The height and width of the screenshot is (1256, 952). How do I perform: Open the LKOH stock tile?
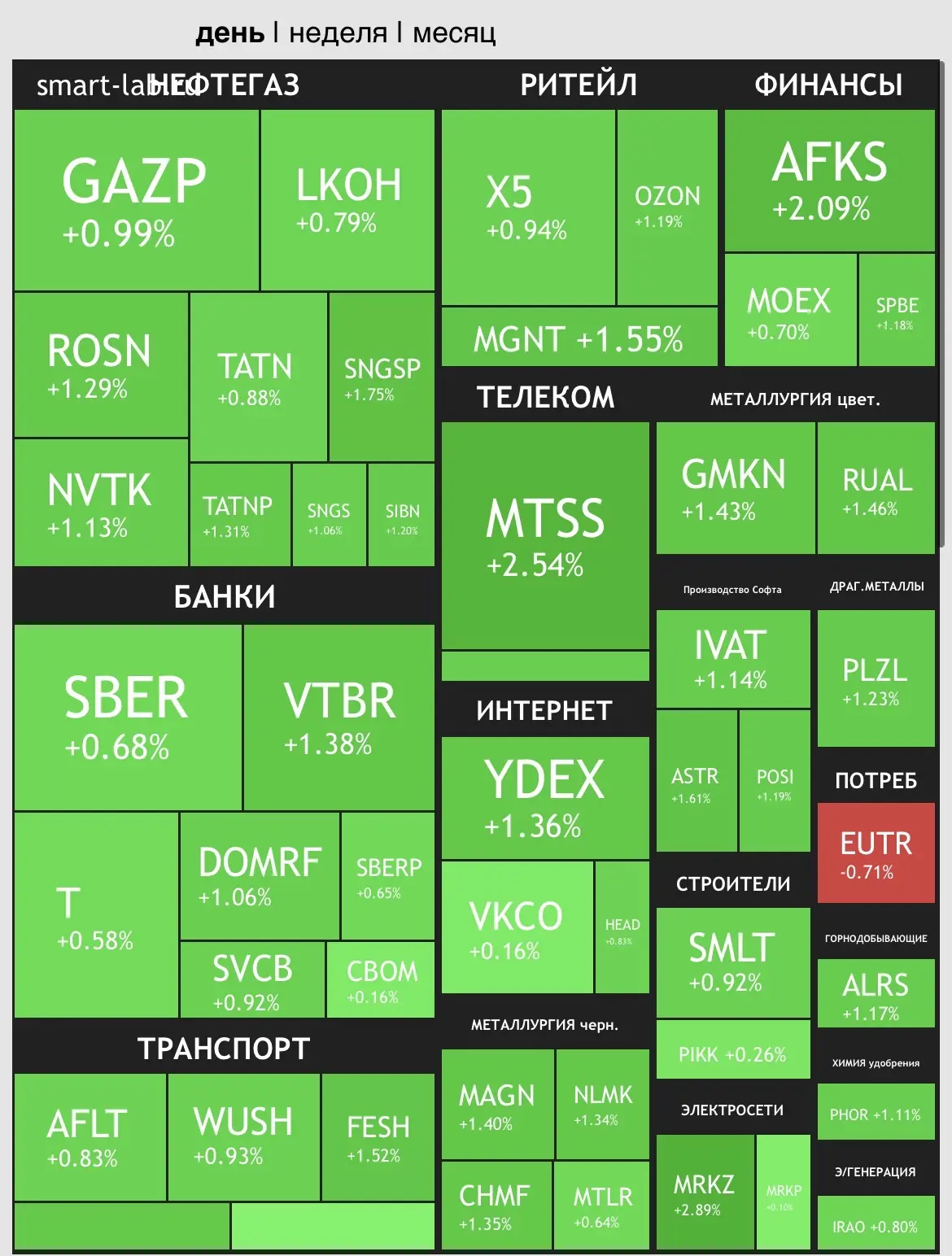pyautogui.click(x=347, y=200)
